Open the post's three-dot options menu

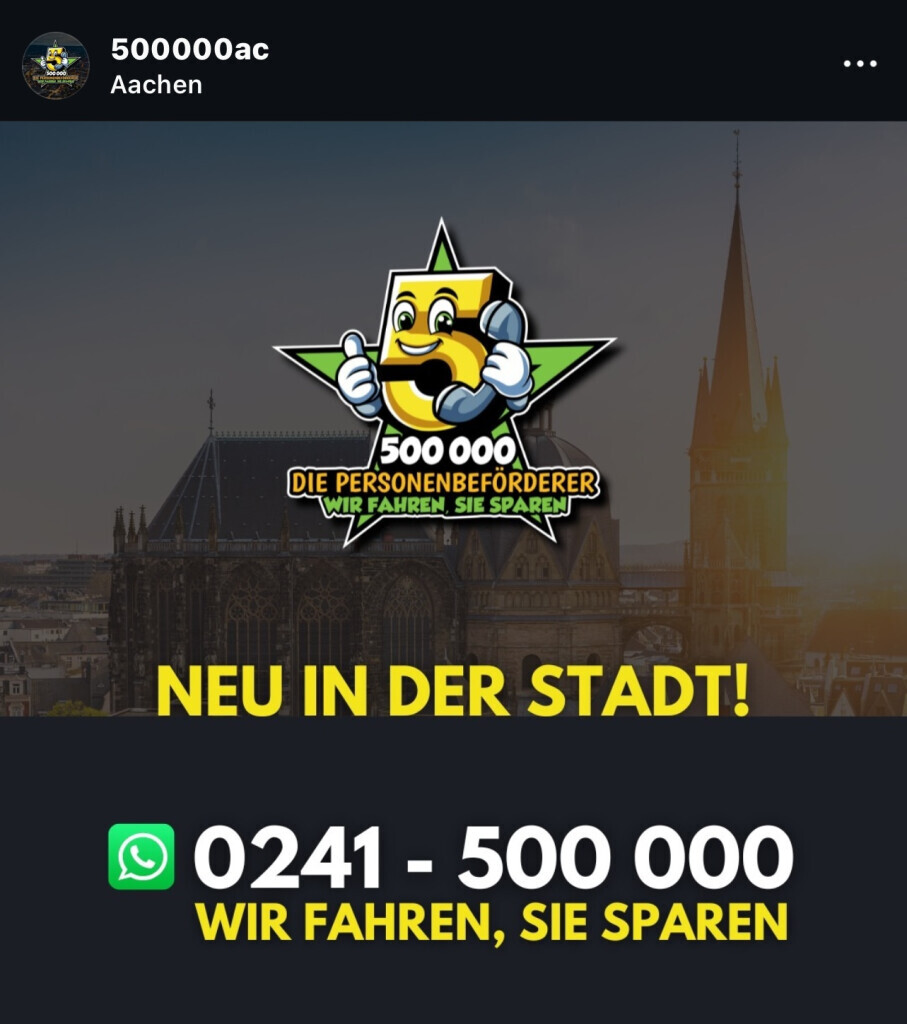tap(859, 64)
